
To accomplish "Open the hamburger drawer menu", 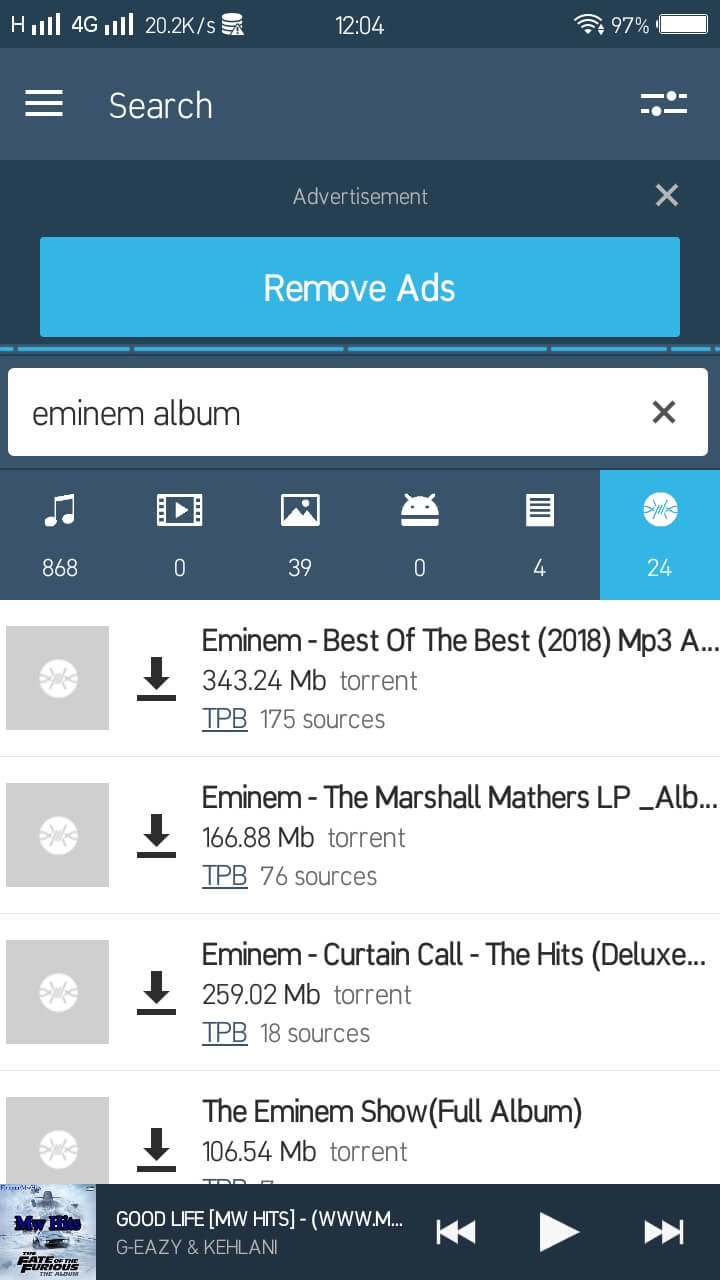I will tap(44, 104).
